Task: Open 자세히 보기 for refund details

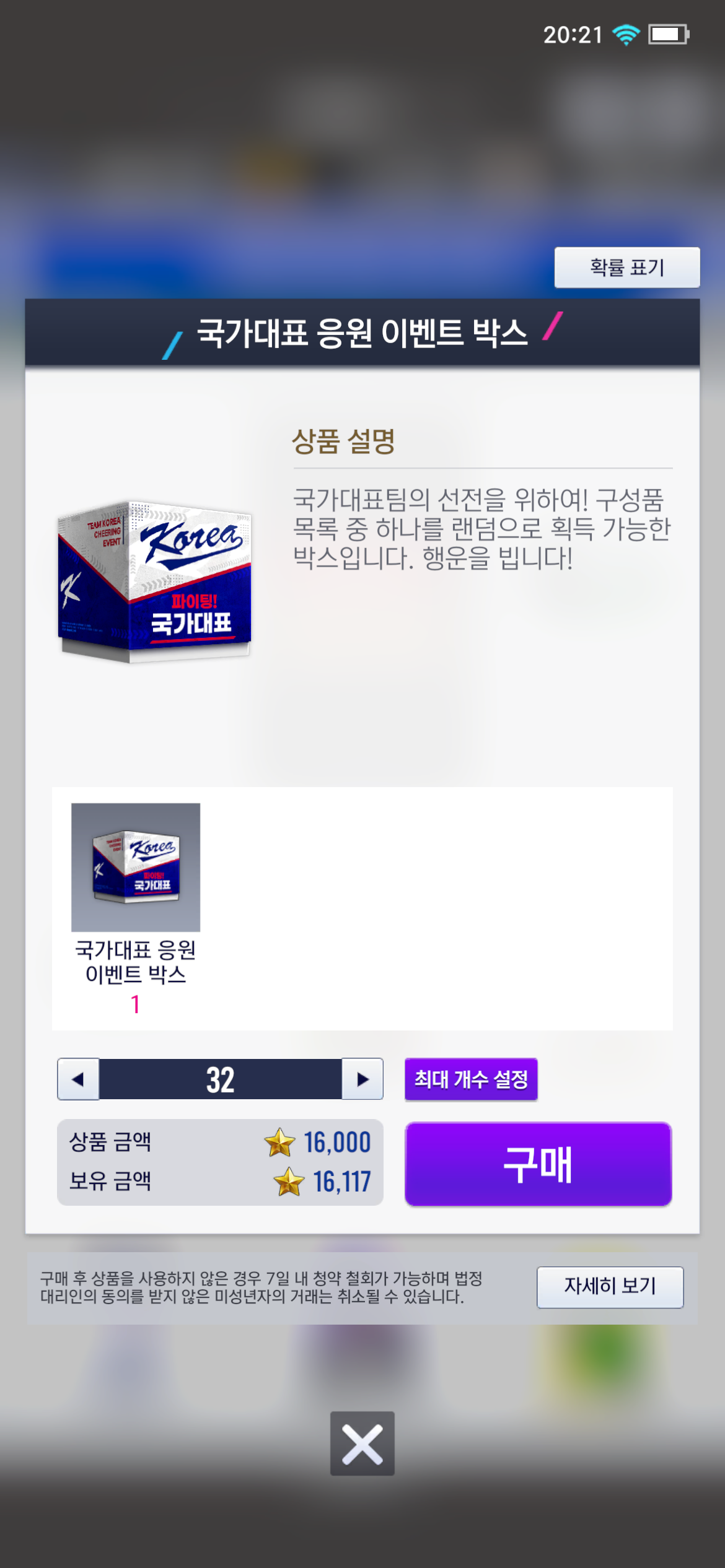Action: click(x=610, y=1287)
